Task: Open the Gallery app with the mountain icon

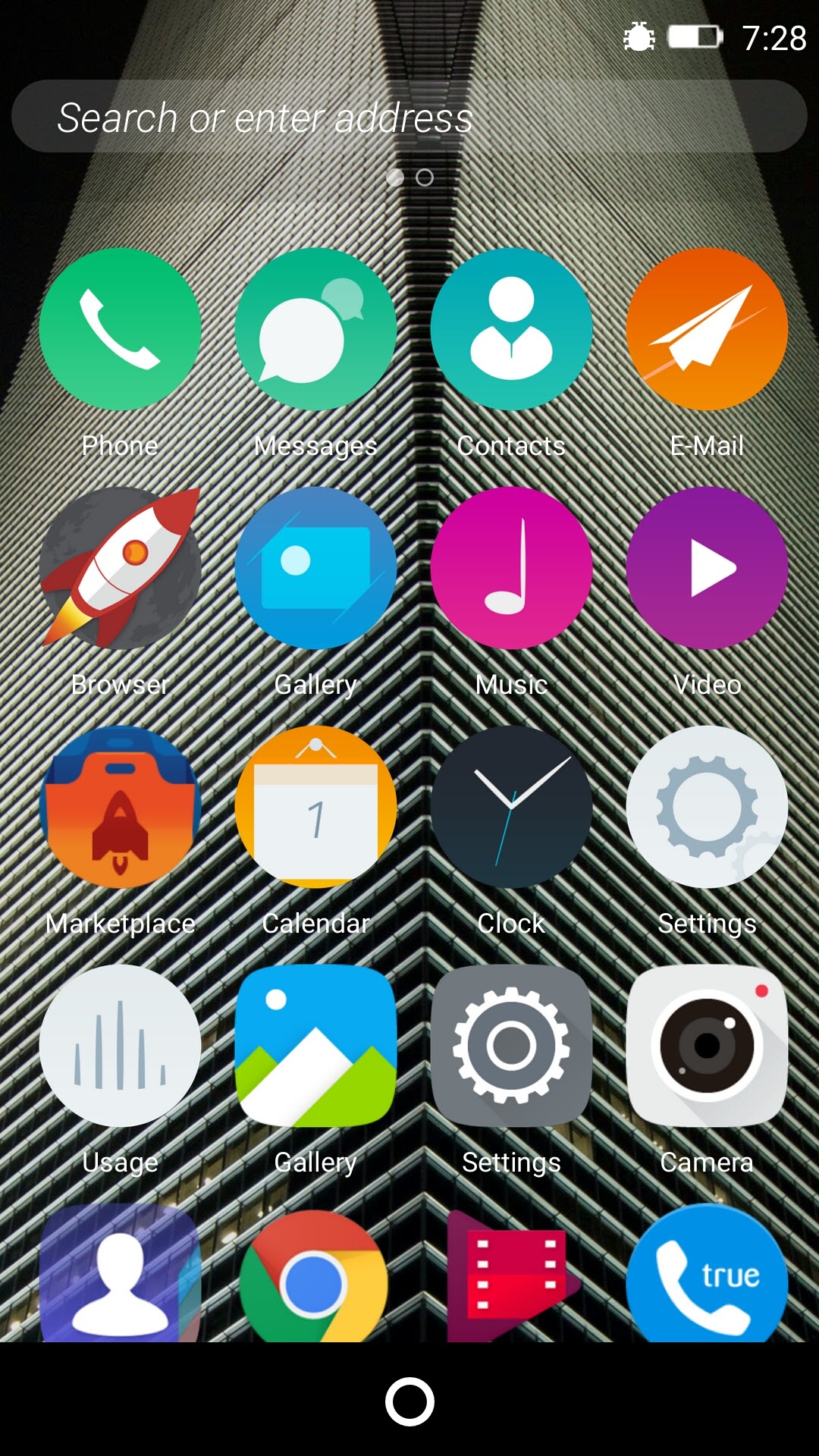Action: tap(315, 1046)
